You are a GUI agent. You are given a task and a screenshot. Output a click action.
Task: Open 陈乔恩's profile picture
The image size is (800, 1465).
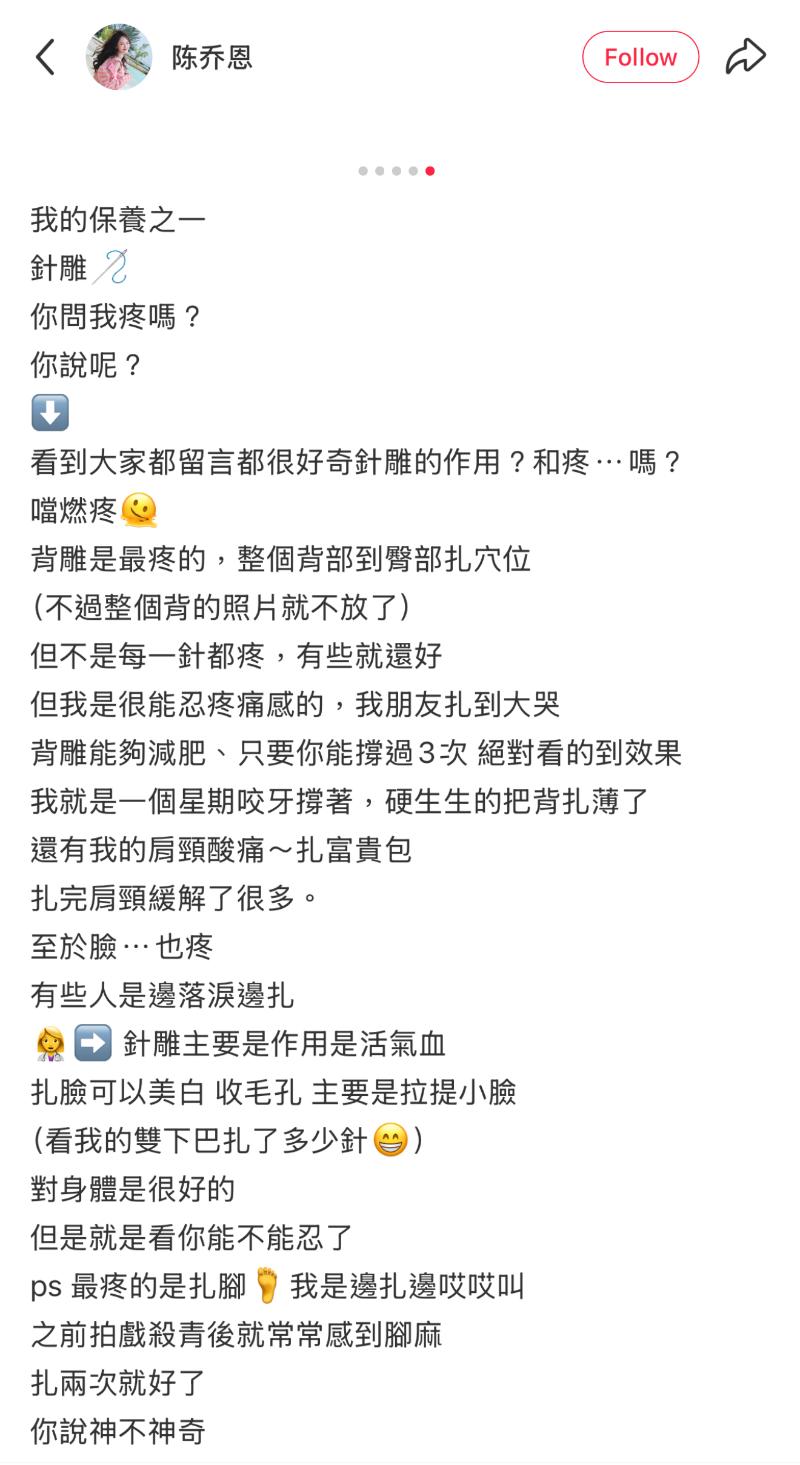point(119,57)
